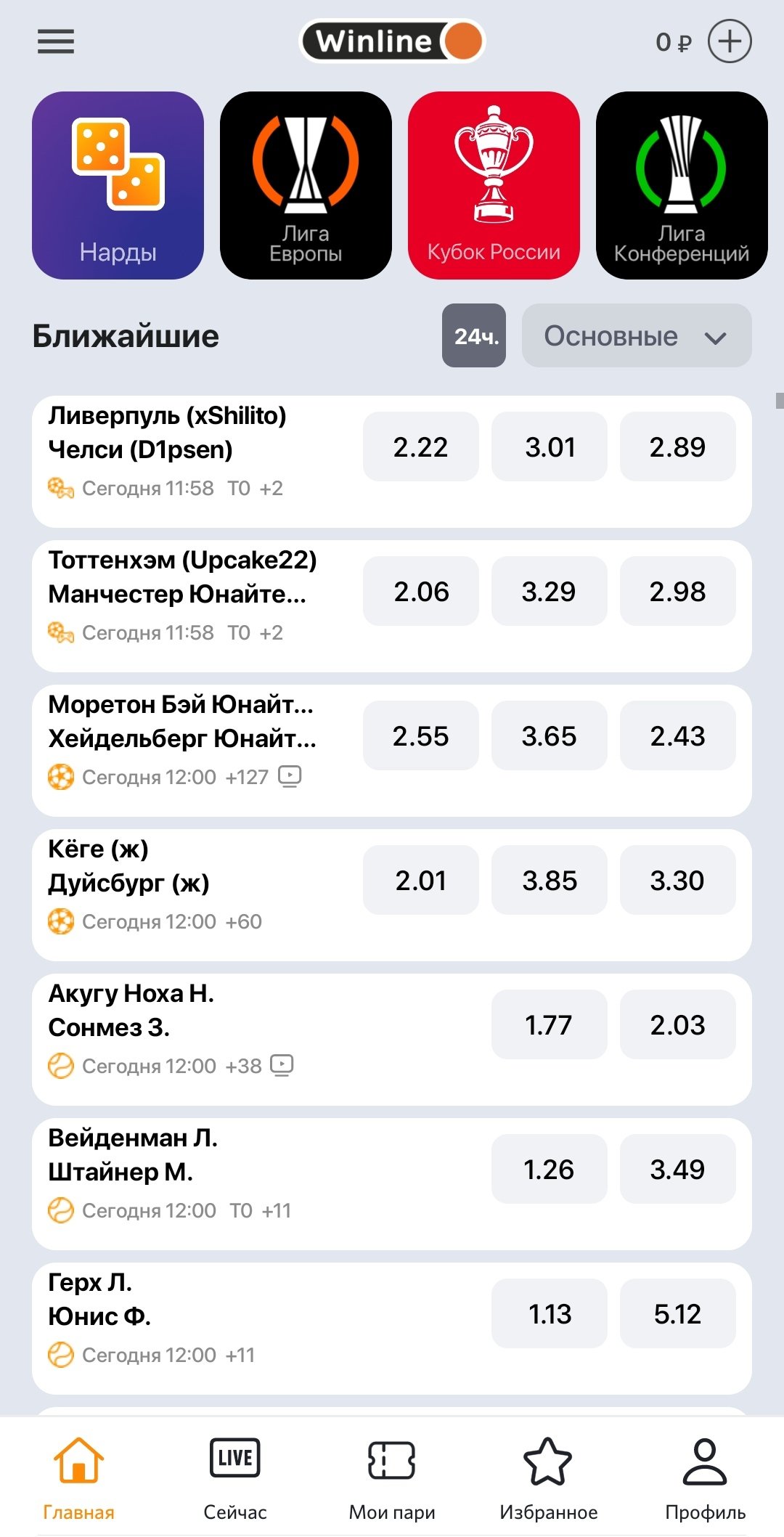Open the Избранное tab

click(x=549, y=1477)
